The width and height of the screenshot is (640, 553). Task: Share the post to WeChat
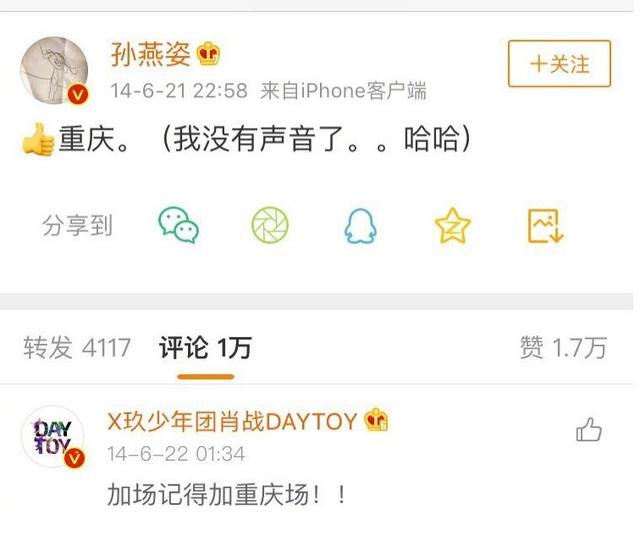[x=178, y=225]
